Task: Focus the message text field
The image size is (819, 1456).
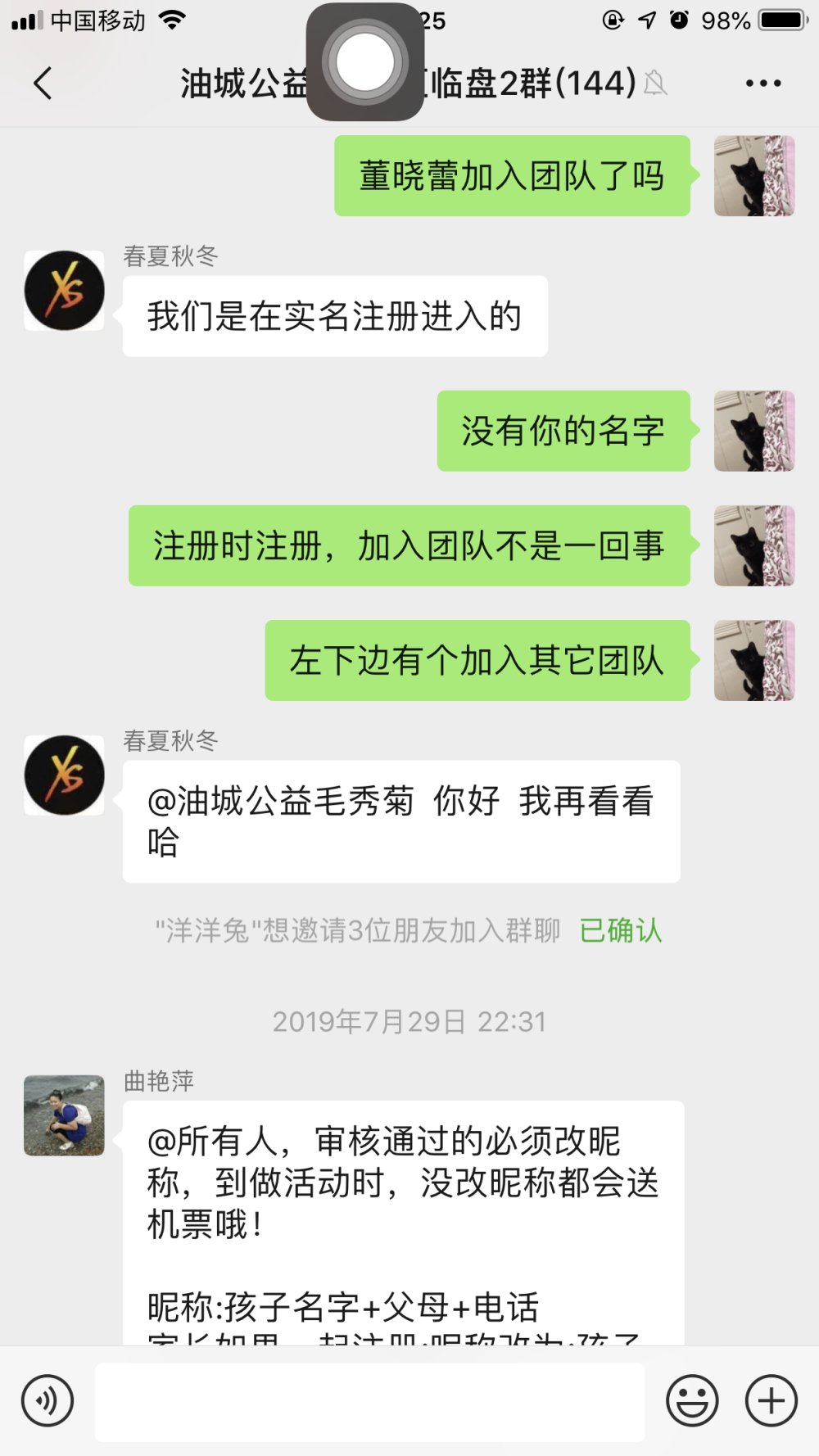Action: click(370, 1402)
